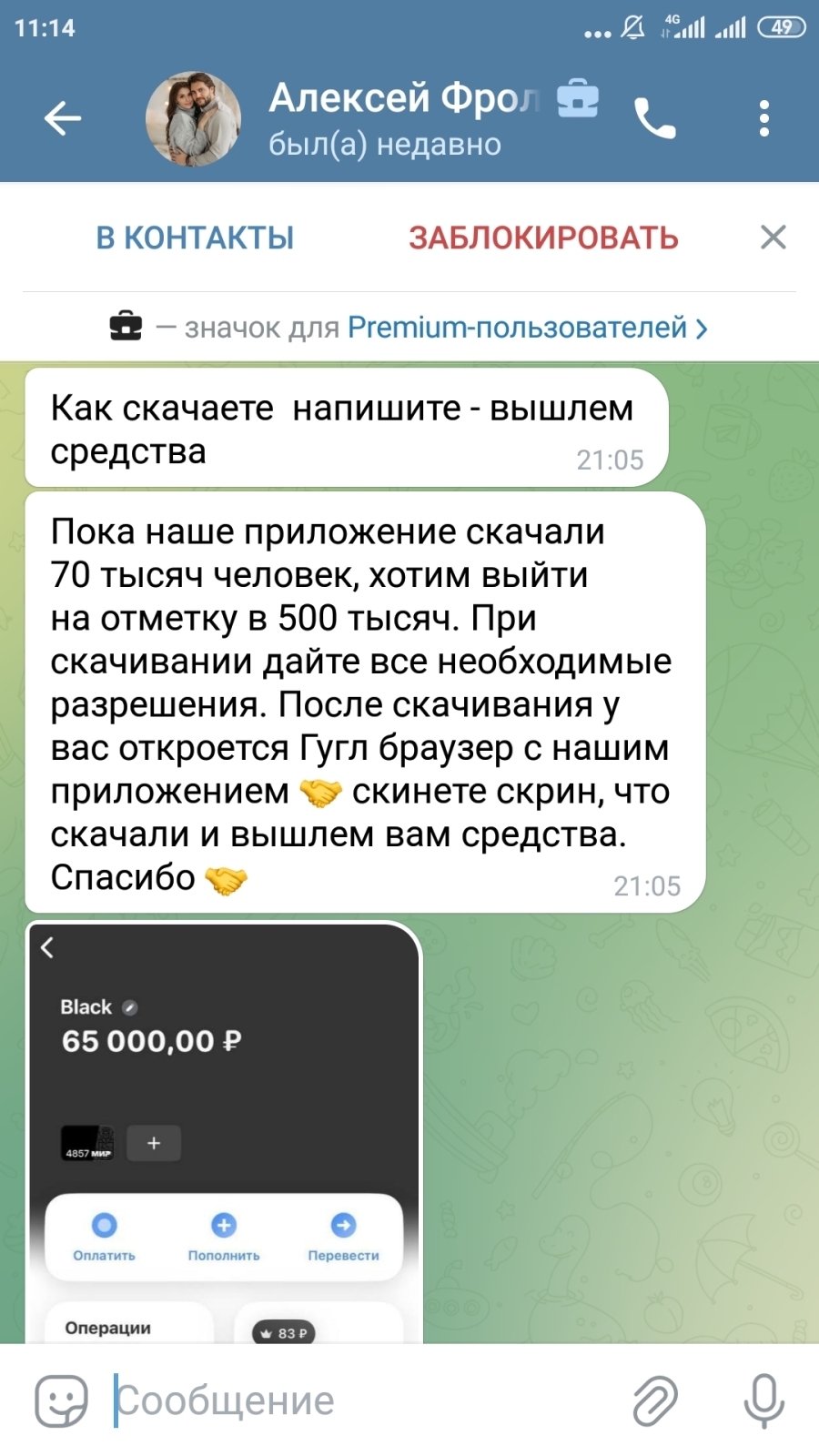This screenshot has height=1456, width=819.
Task: Focus the Сообщение text field
Action: (x=364, y=1400)
